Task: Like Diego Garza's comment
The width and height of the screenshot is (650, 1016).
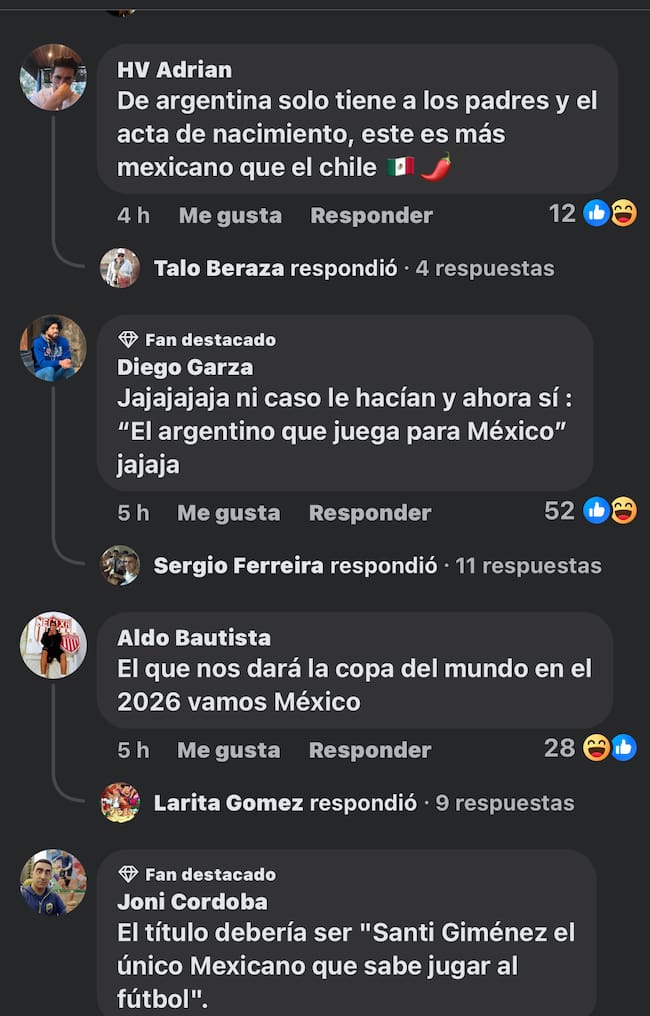Action: [x=228, y=512]
